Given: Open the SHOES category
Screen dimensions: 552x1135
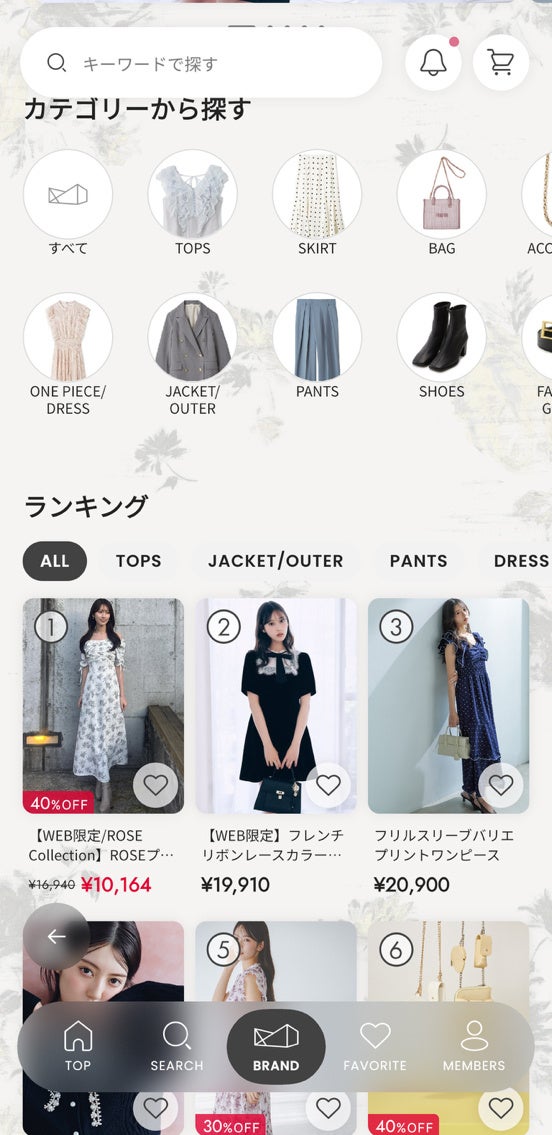Looking at the screenshot, I should (x=441, y=337).
